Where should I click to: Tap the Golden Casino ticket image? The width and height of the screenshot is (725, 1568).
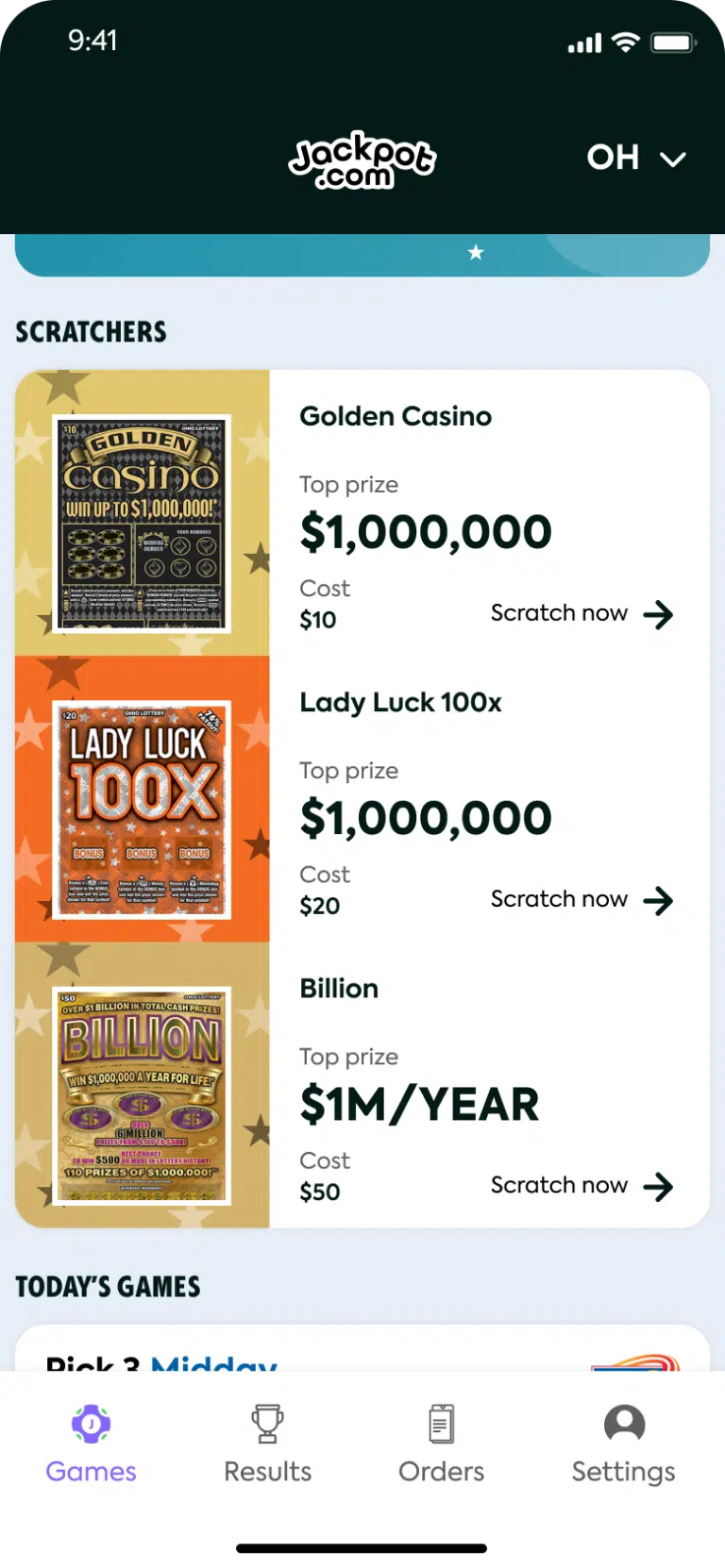click(x=143, y=525)
